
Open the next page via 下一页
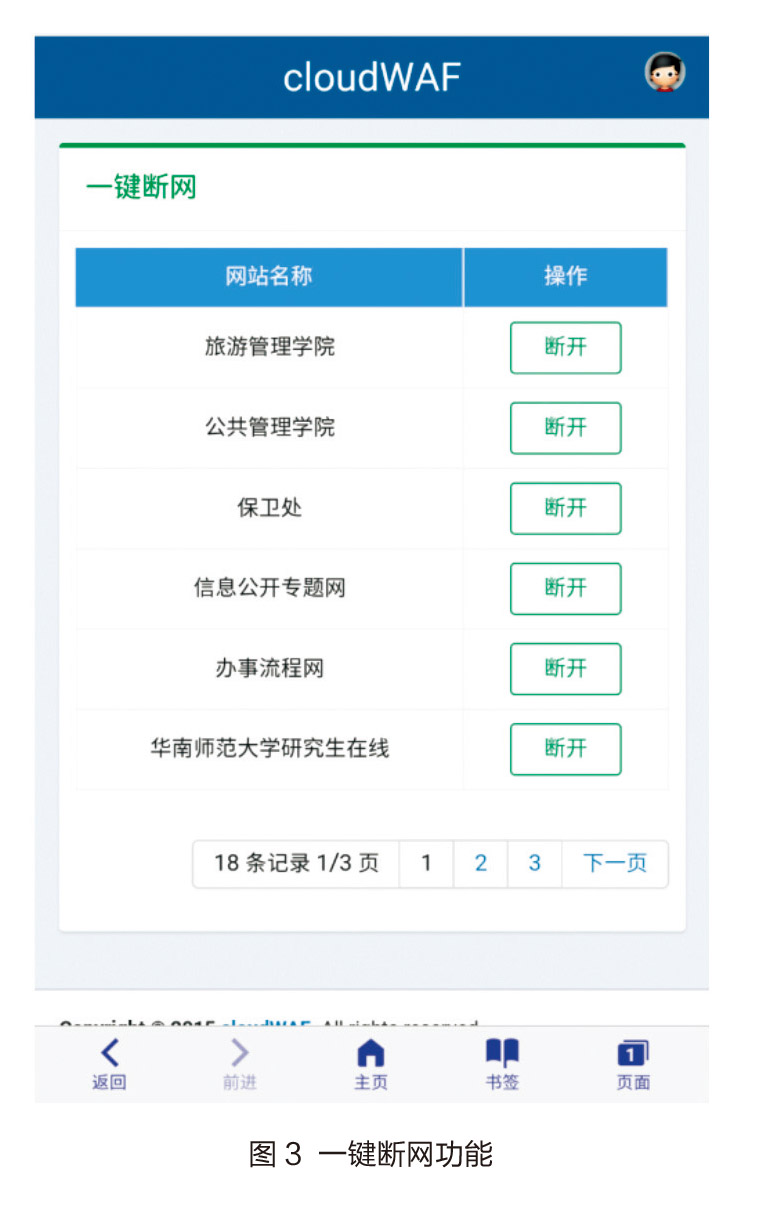coord(614,864)
